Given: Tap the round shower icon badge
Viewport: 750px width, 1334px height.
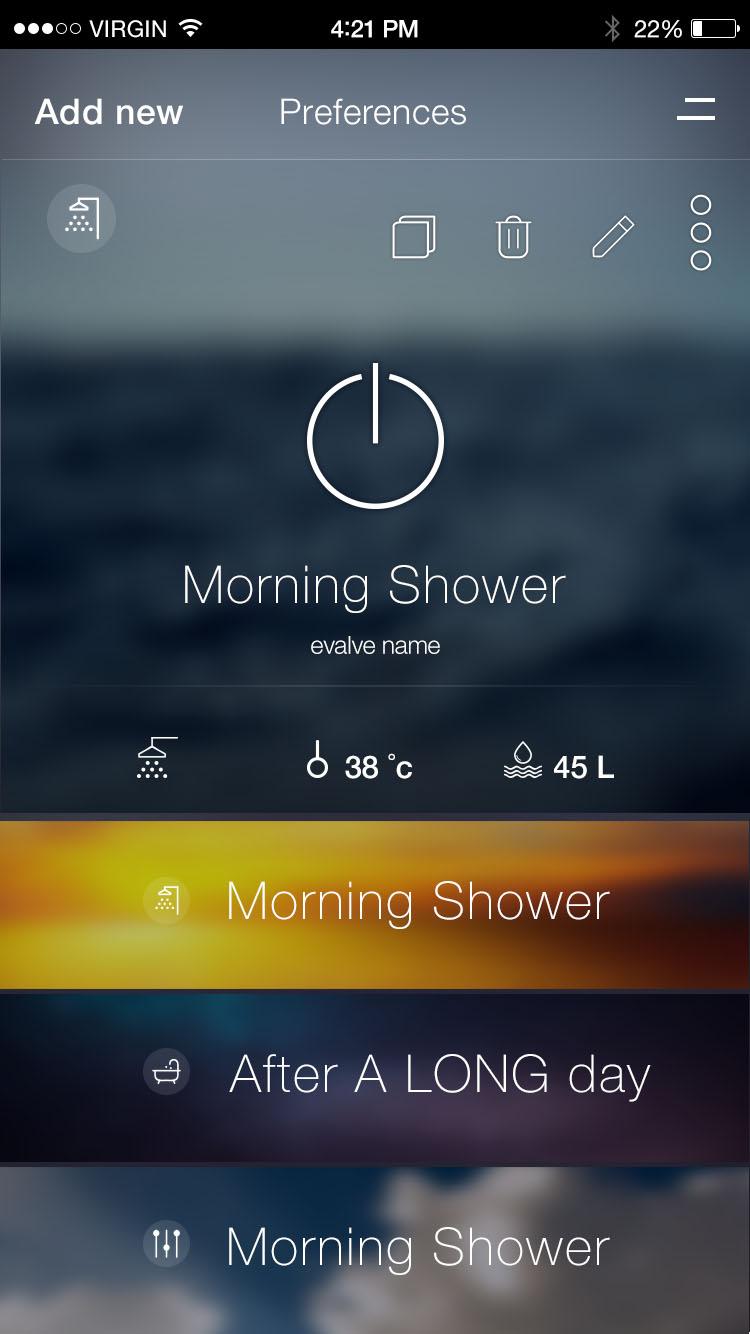Looking at the screenshot, I should tap(82, 218).
